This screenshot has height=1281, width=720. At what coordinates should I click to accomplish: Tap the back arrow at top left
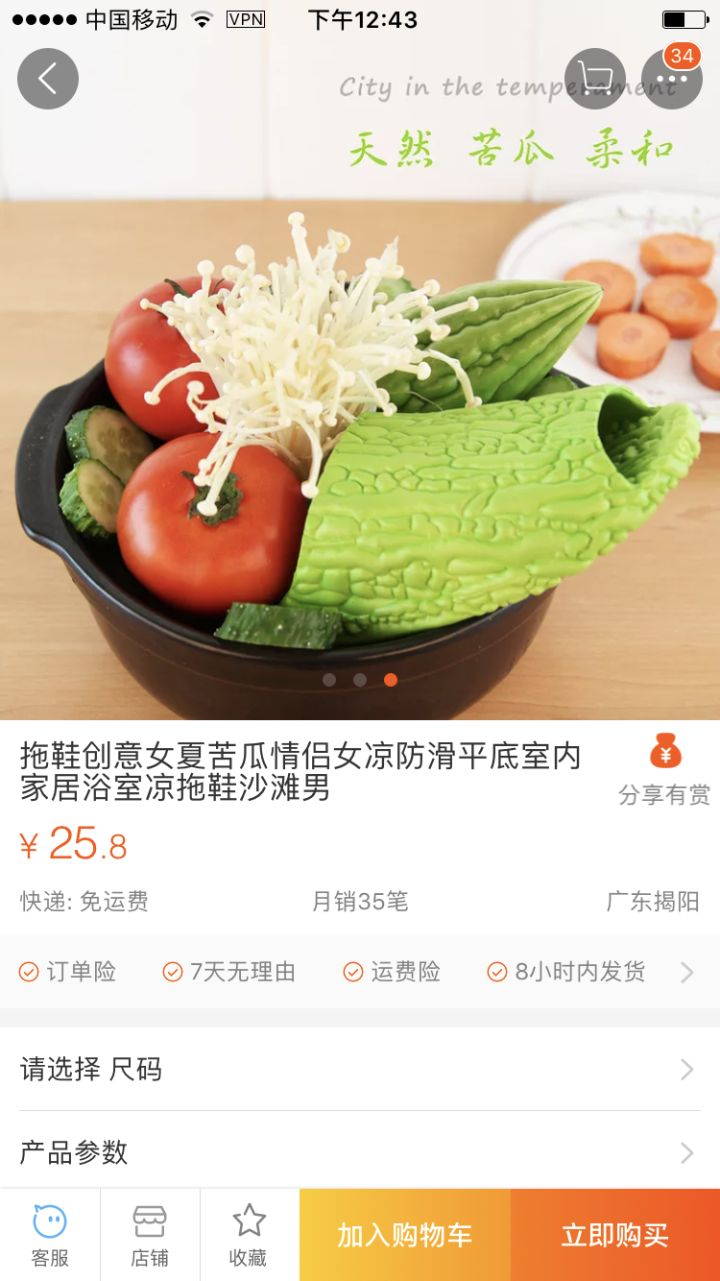point(47,78)
